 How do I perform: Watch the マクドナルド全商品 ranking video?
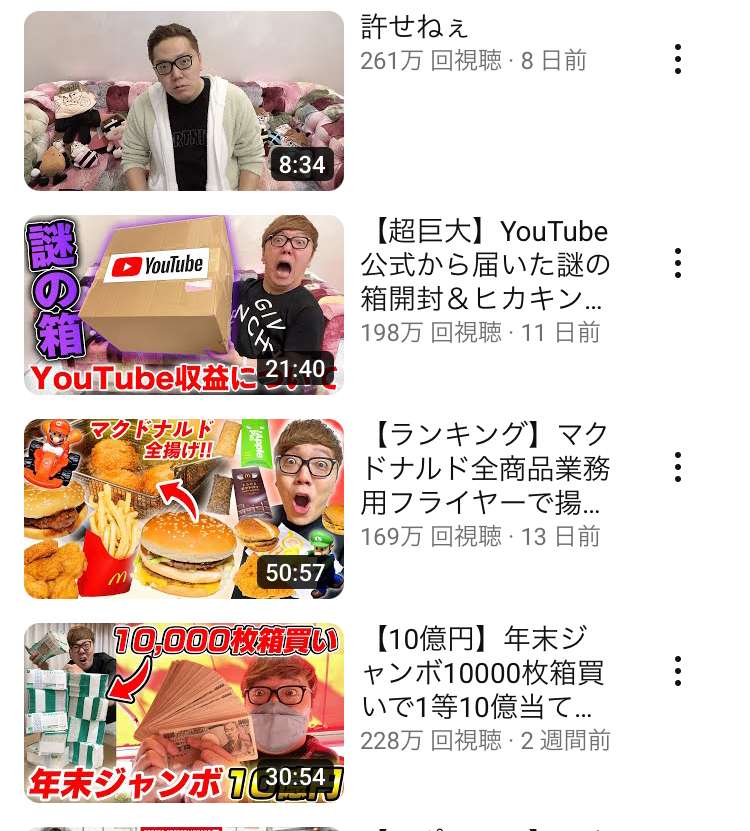[x=184, y=508]
